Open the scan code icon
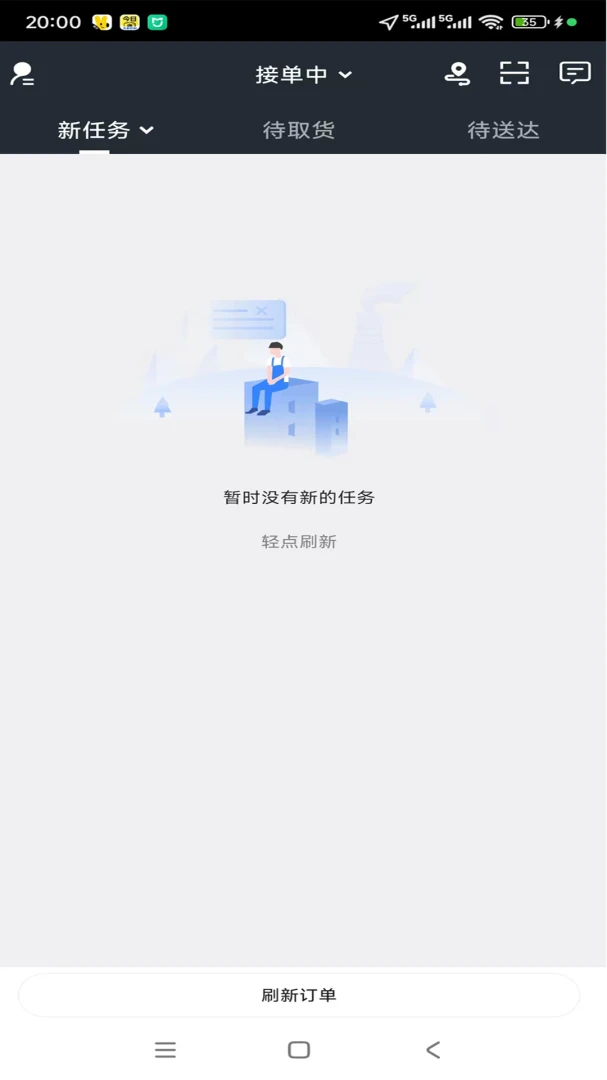607x1080 pixels. click(515, 73)
